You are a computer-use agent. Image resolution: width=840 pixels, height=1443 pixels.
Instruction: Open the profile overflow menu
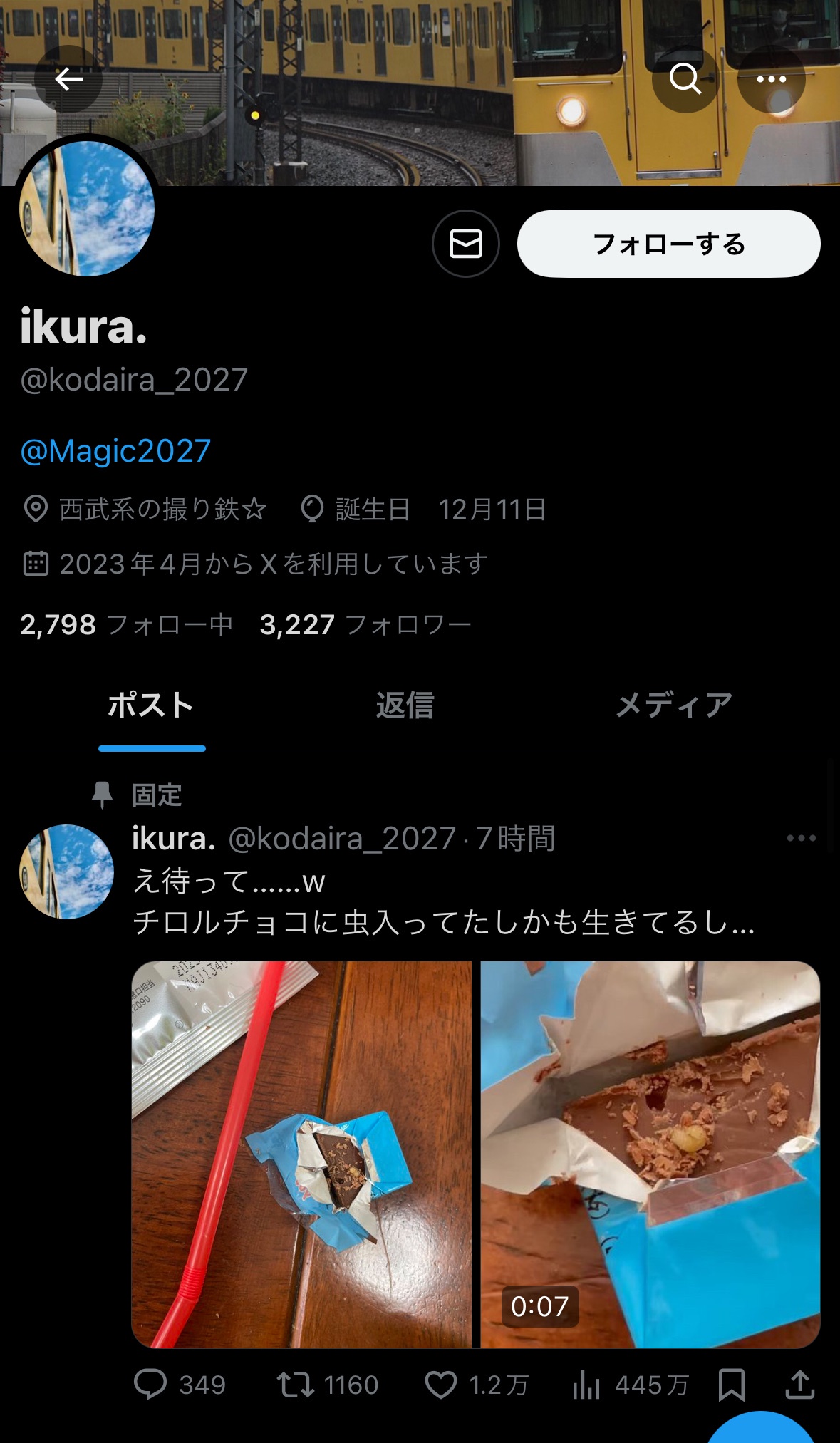pyautogui.click(x=771, y=79)
